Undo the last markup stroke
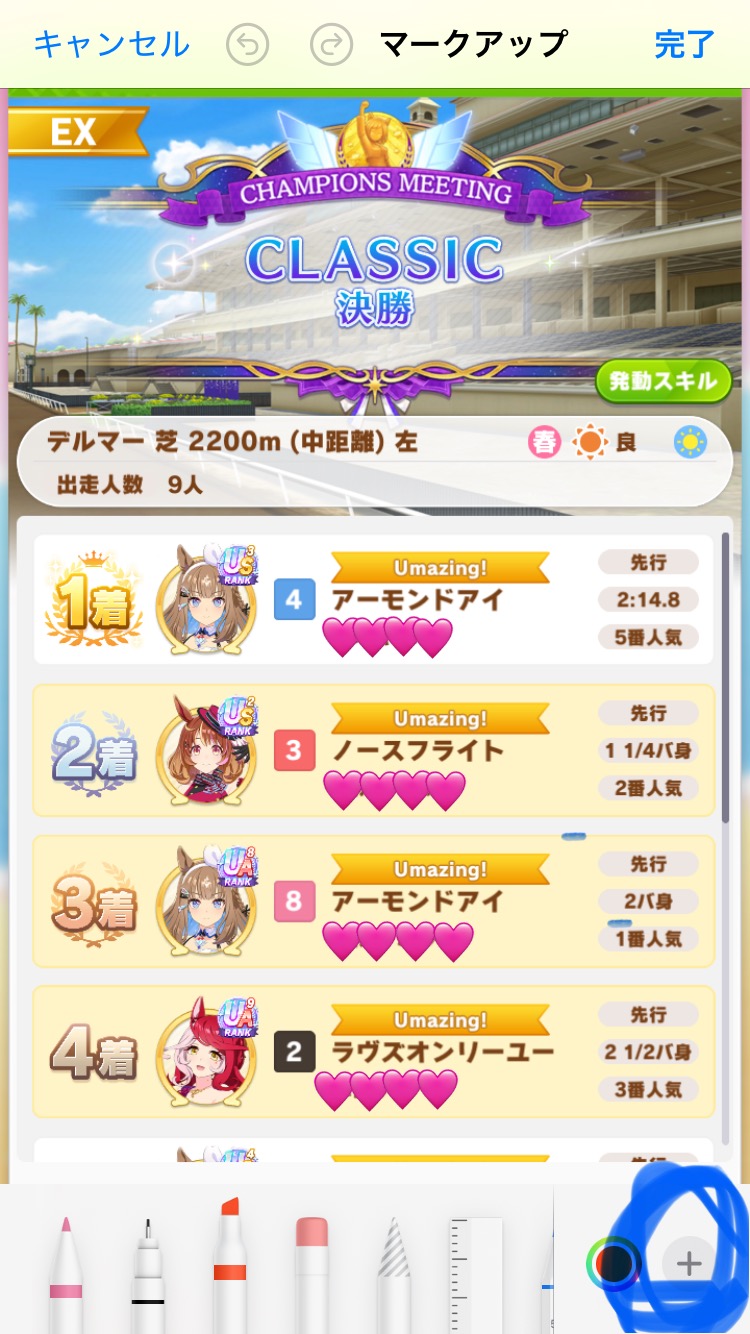This screenshot has height=1334, width=750. (x=247, y=45)
